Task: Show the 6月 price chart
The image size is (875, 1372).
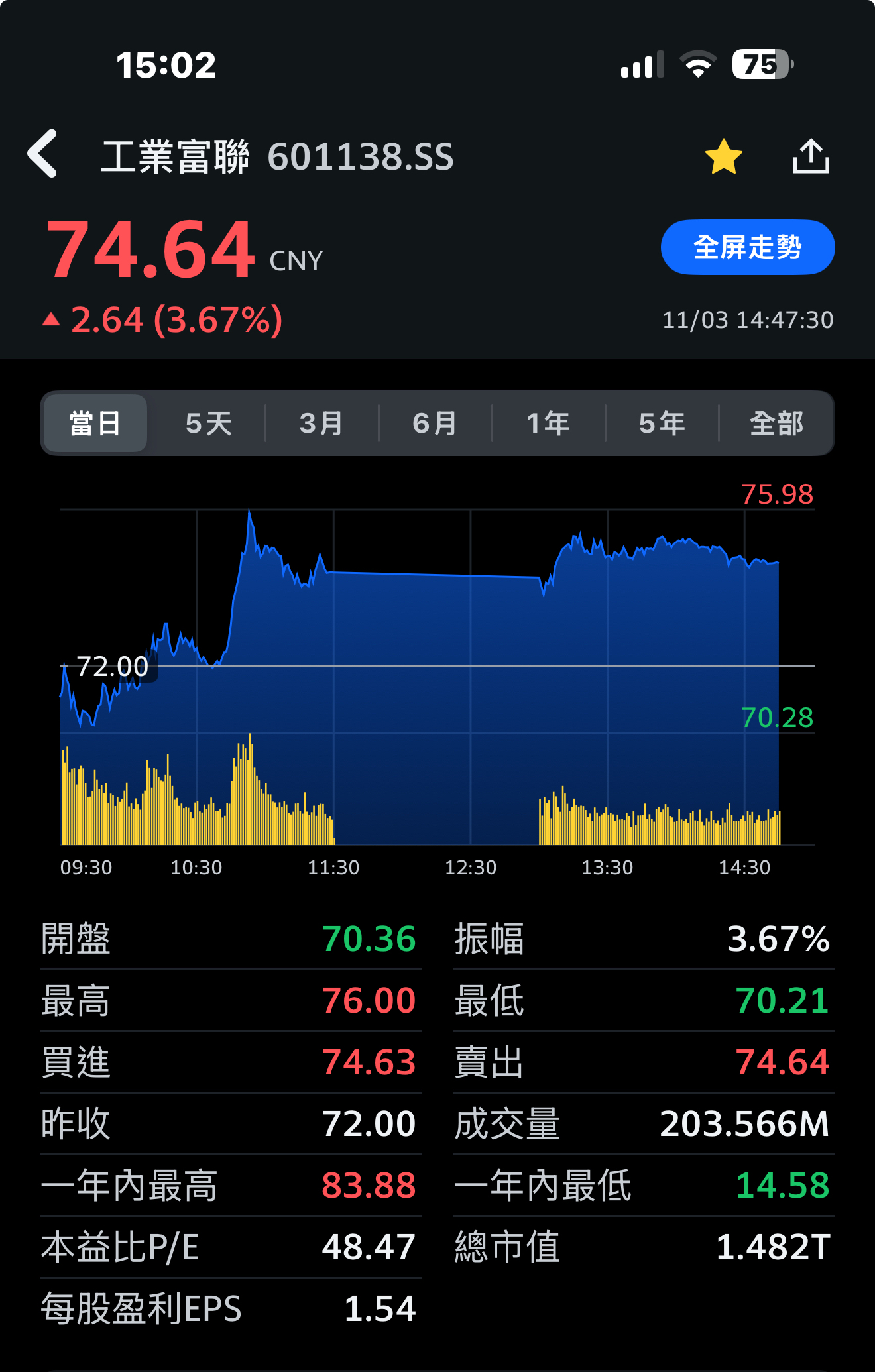Action: tap(435, 424)
